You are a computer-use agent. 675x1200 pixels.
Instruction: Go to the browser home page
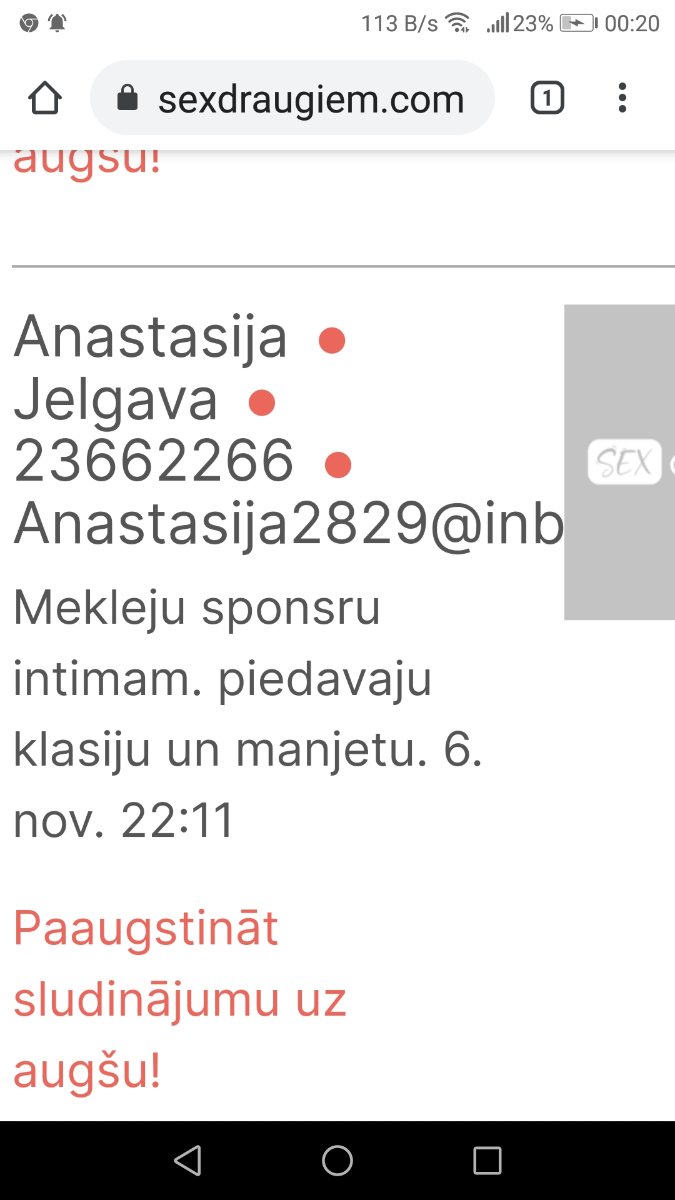[45, 98]
